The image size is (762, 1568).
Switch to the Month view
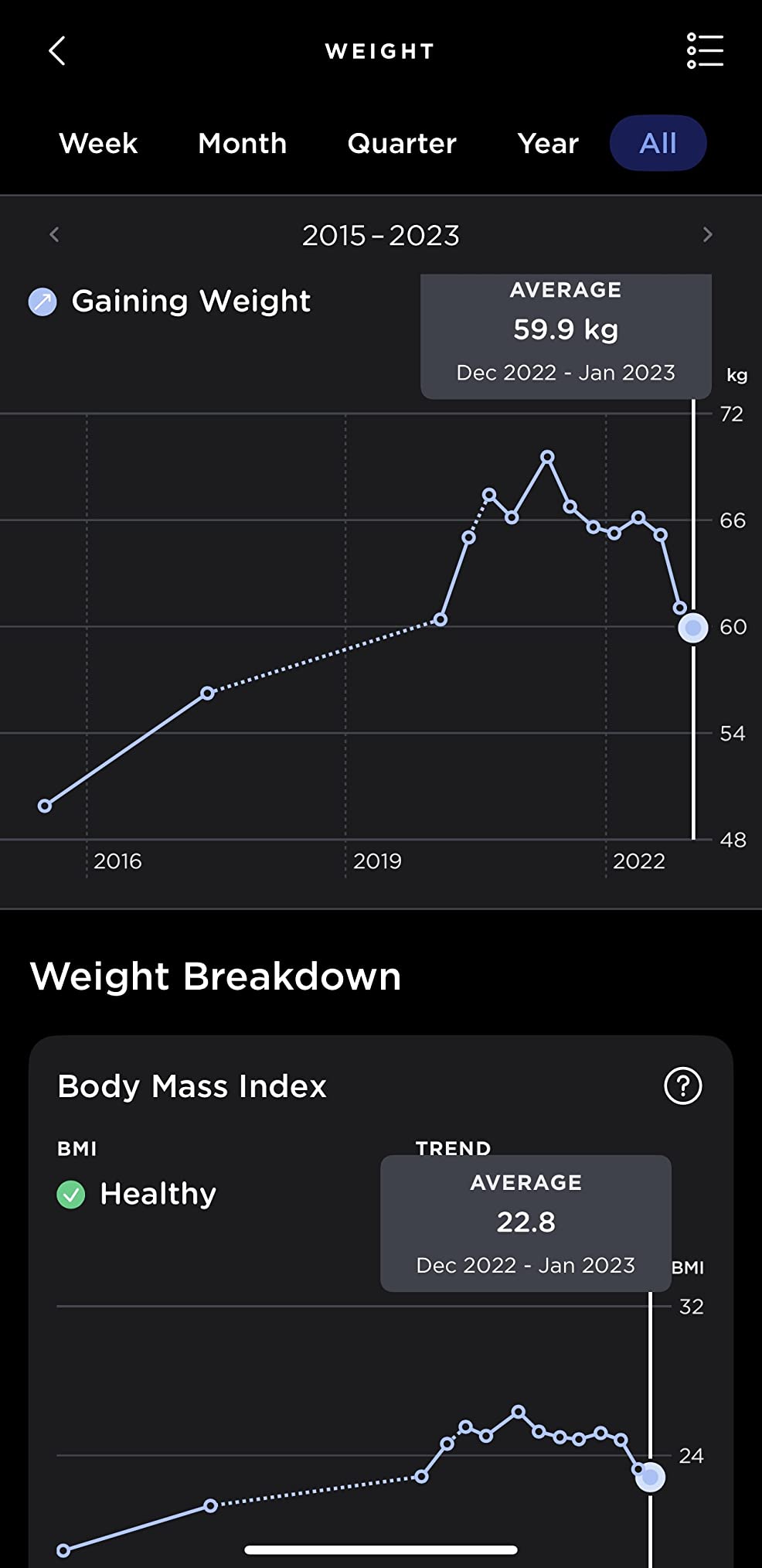(242, 143)
